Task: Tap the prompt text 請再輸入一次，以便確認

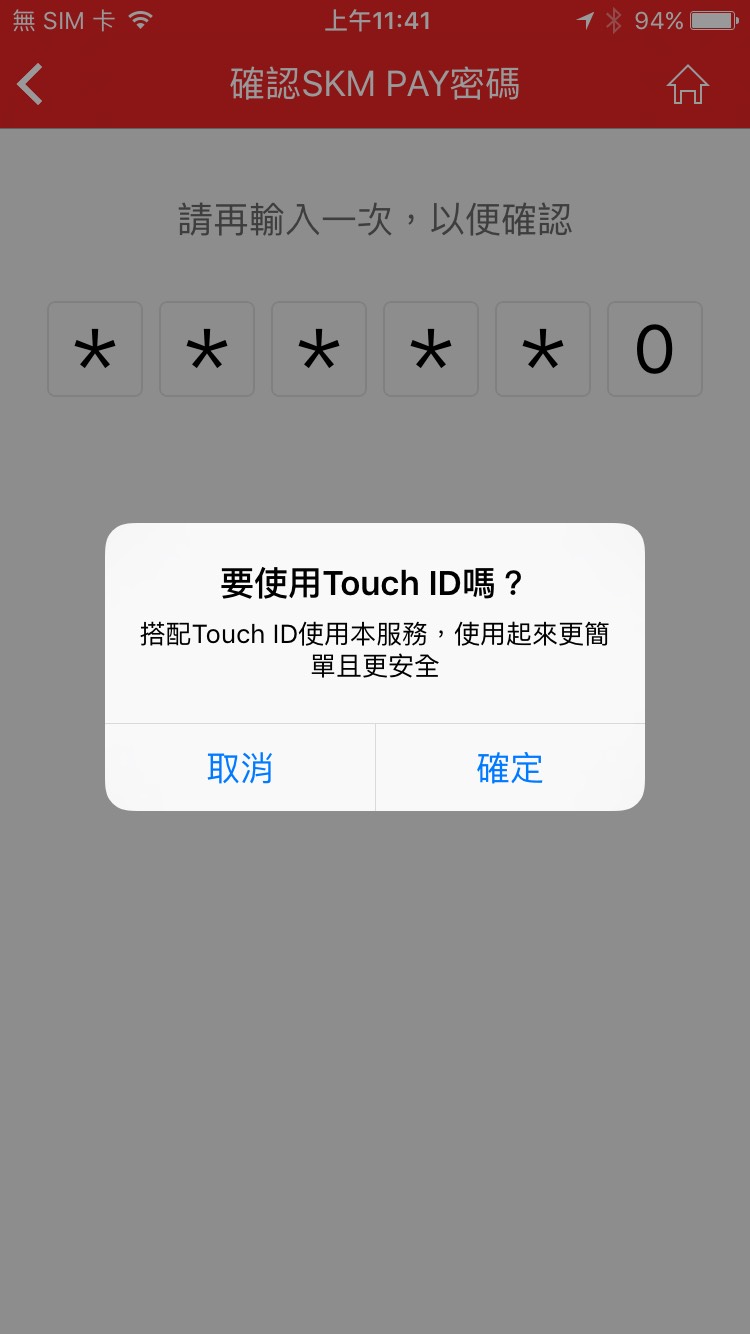Action: coord(375,222)
